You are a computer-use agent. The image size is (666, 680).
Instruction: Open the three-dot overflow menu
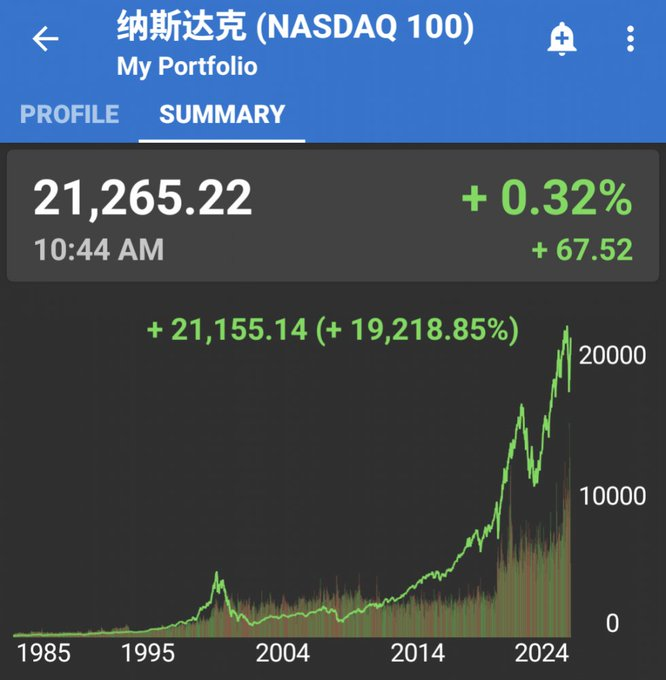click(x=630, y=39)
